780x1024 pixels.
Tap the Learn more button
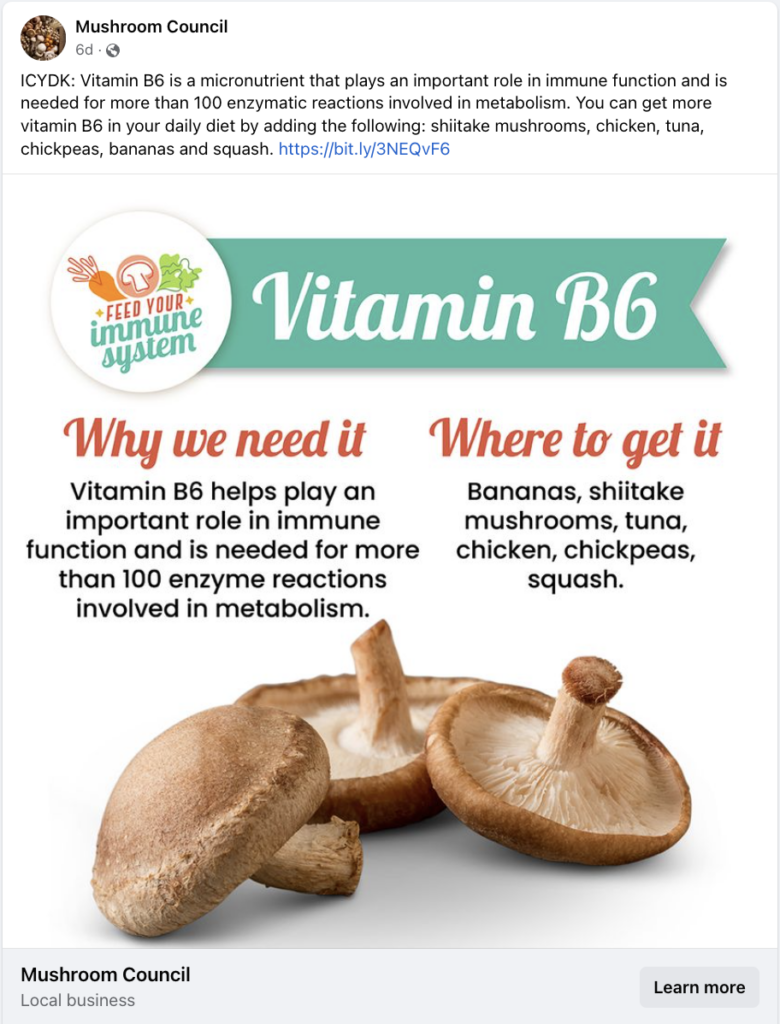[x=698, y=987]
